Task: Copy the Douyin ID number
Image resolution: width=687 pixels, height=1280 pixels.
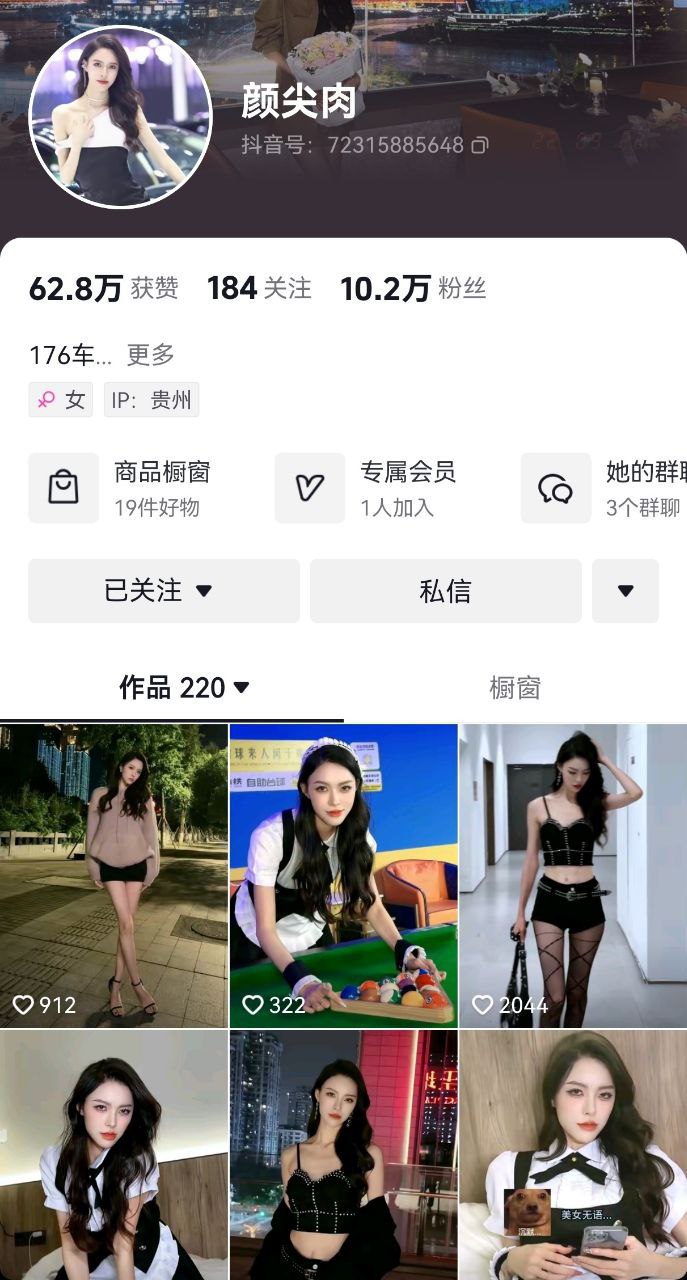Action: (x=480, y=146)
